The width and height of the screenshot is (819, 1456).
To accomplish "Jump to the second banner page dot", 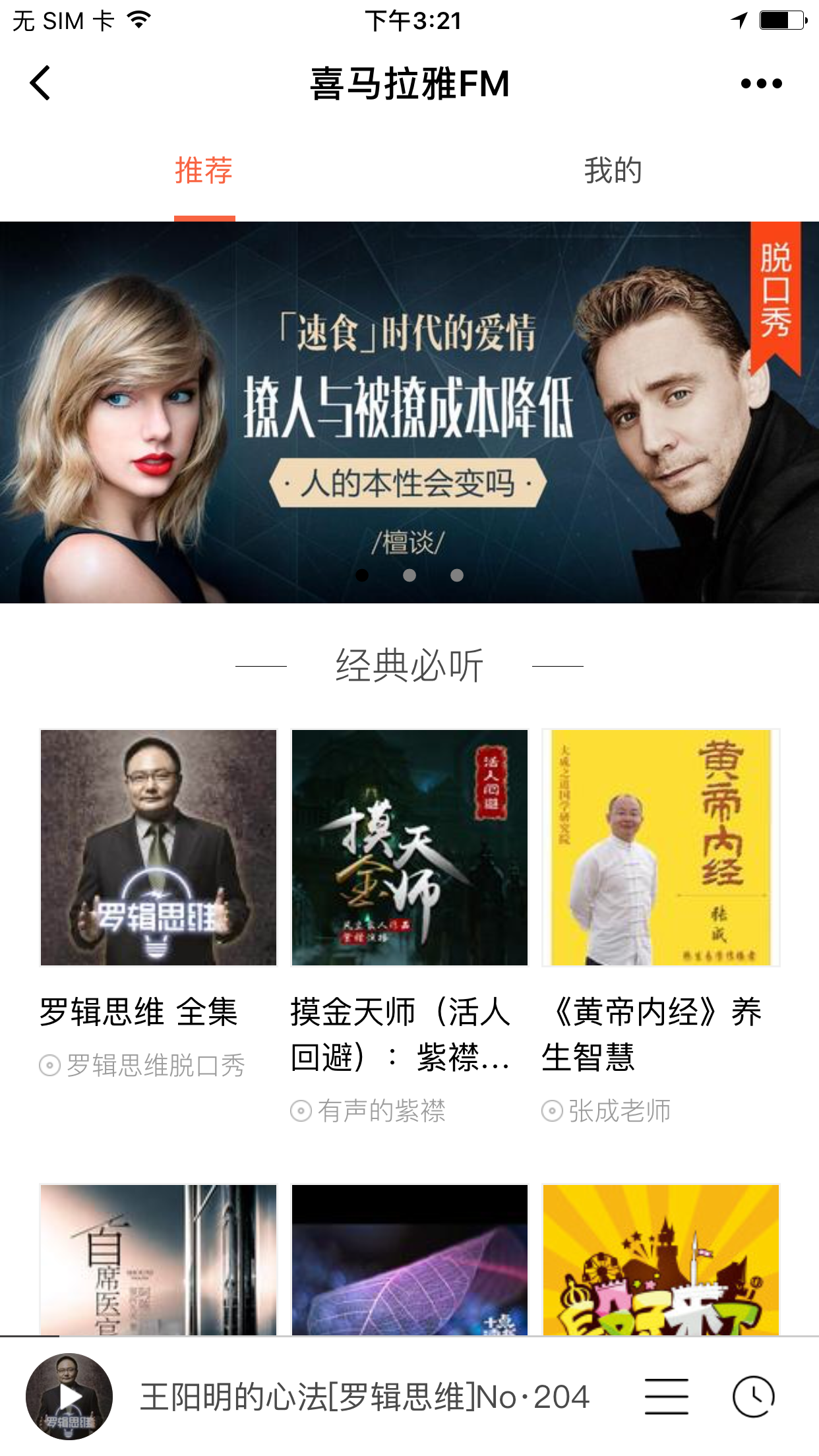I will click(409, 576).
